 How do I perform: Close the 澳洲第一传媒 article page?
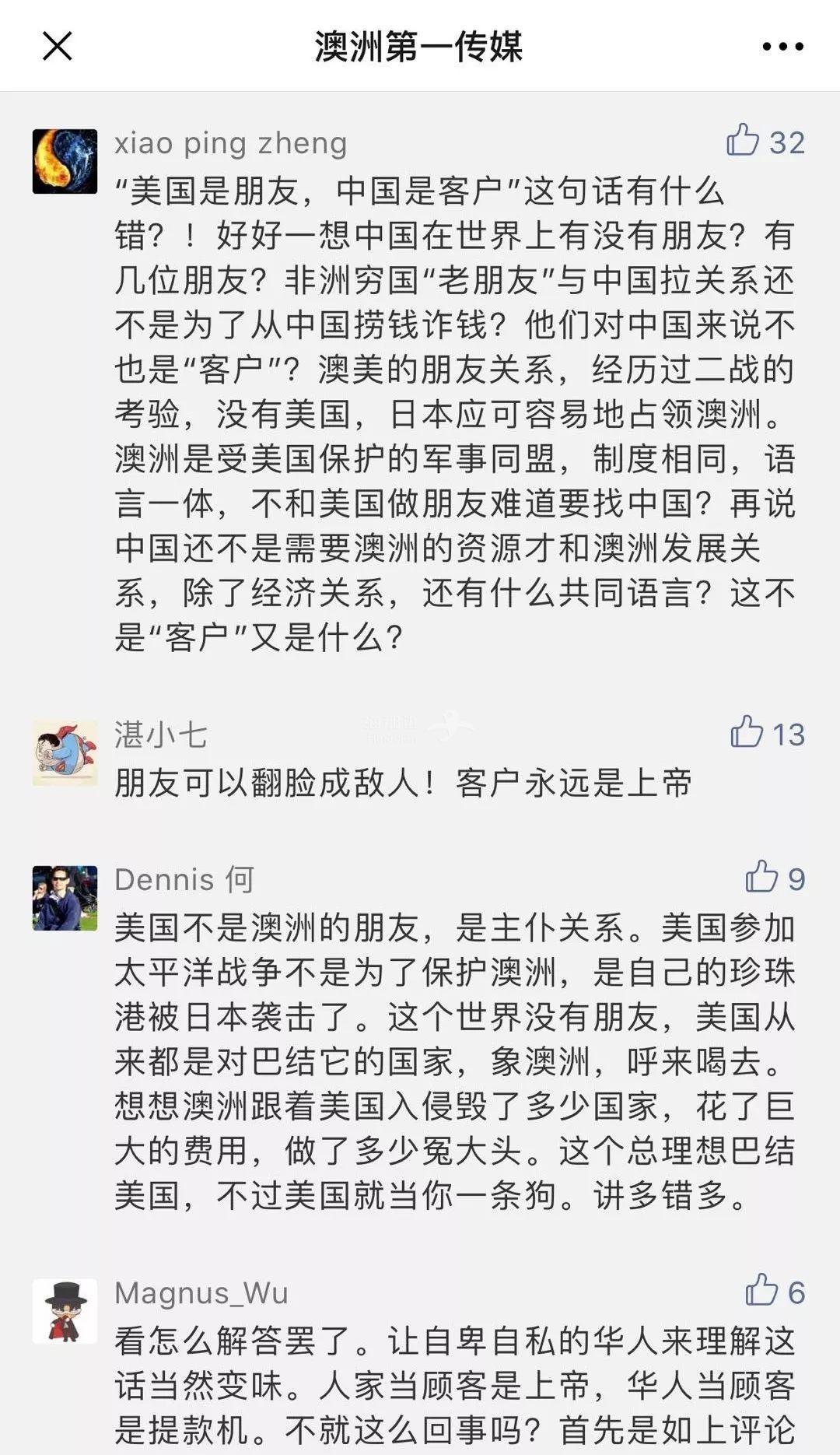pos(57,46)
